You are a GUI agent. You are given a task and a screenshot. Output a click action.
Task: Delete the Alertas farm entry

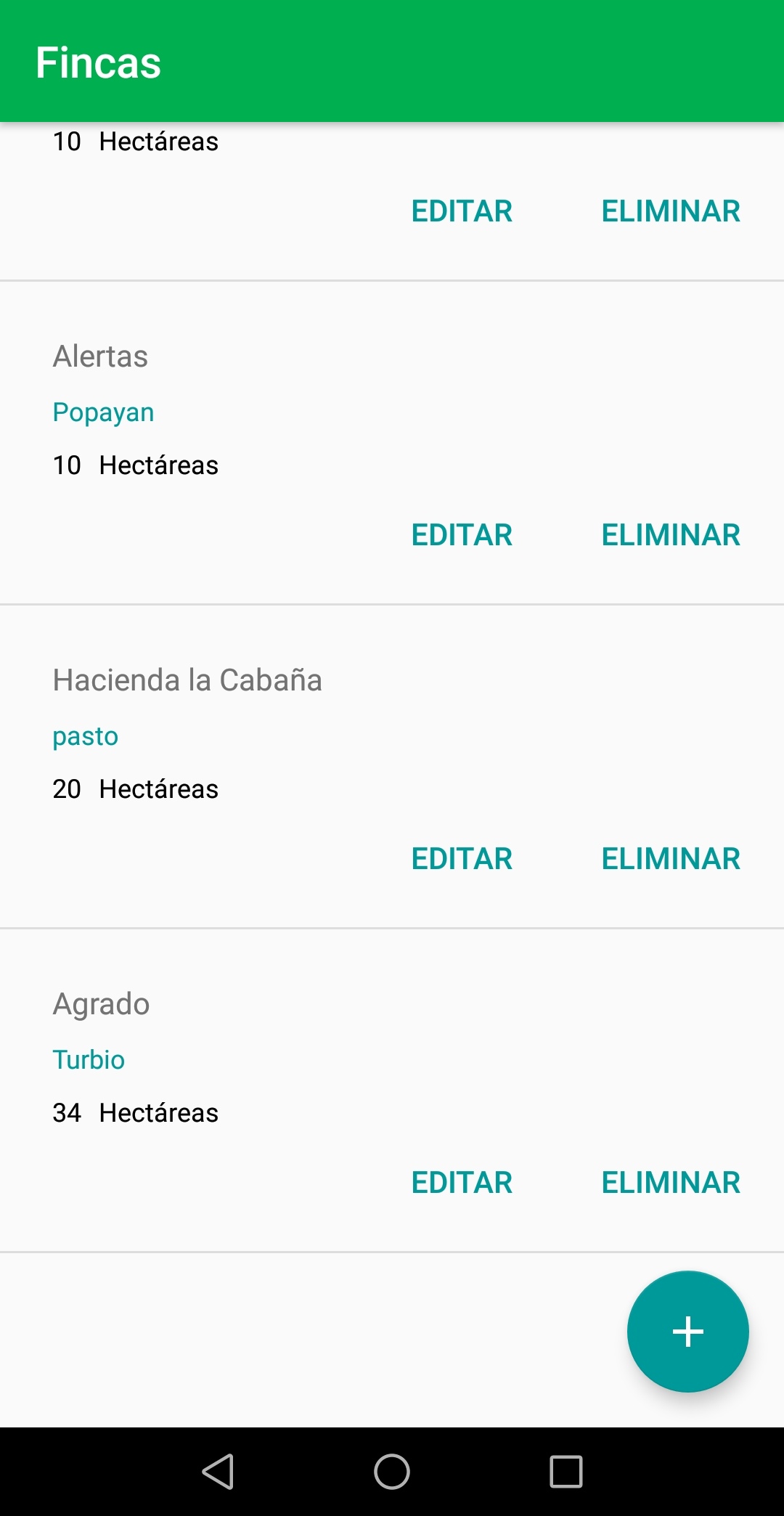click(x=671, y=535)
